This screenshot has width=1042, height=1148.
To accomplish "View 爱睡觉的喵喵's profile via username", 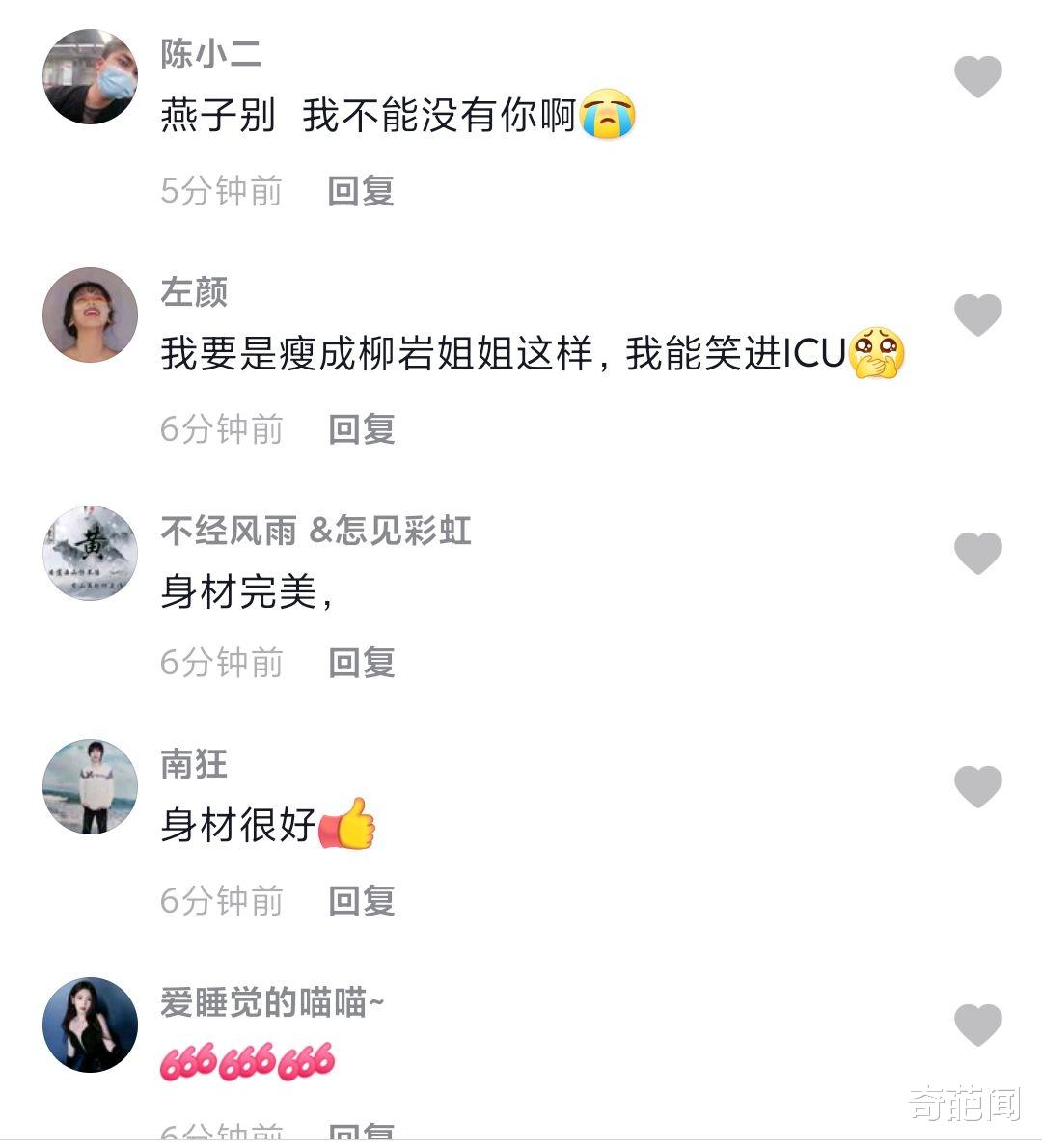I will [270, 1003].
